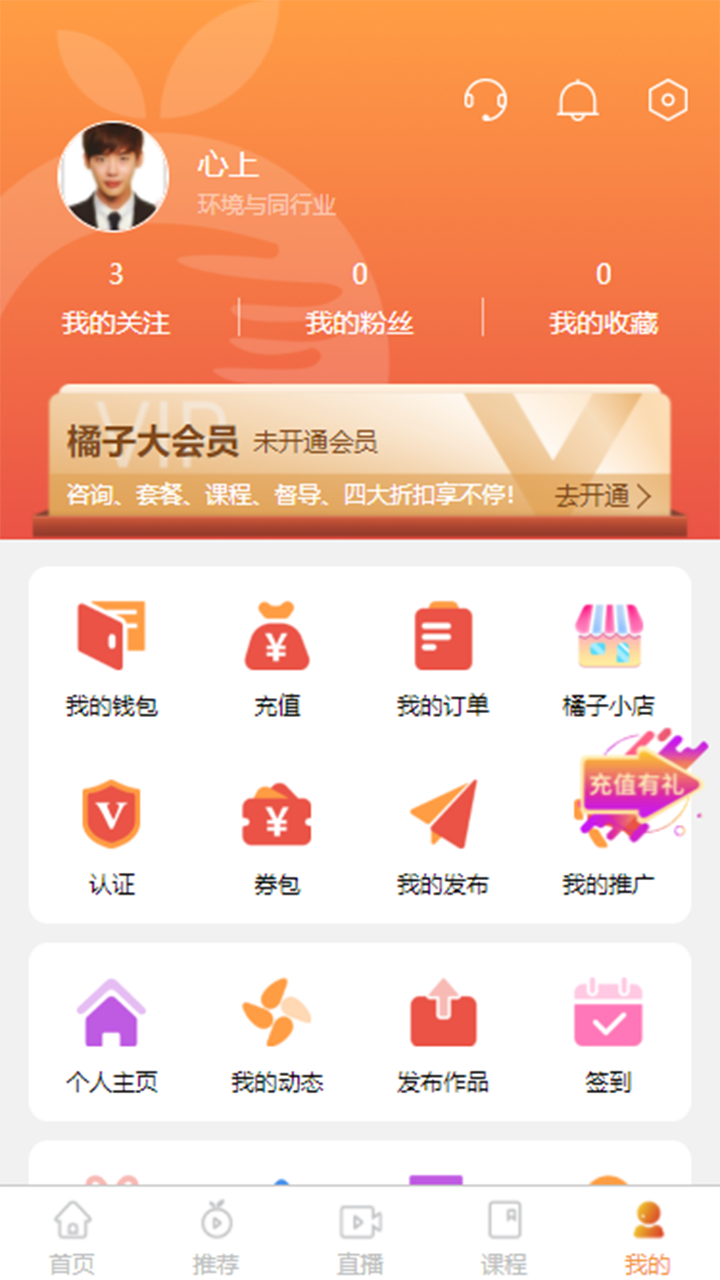
Task: Tap the profile avatar photo
Action: coord(112,177)
